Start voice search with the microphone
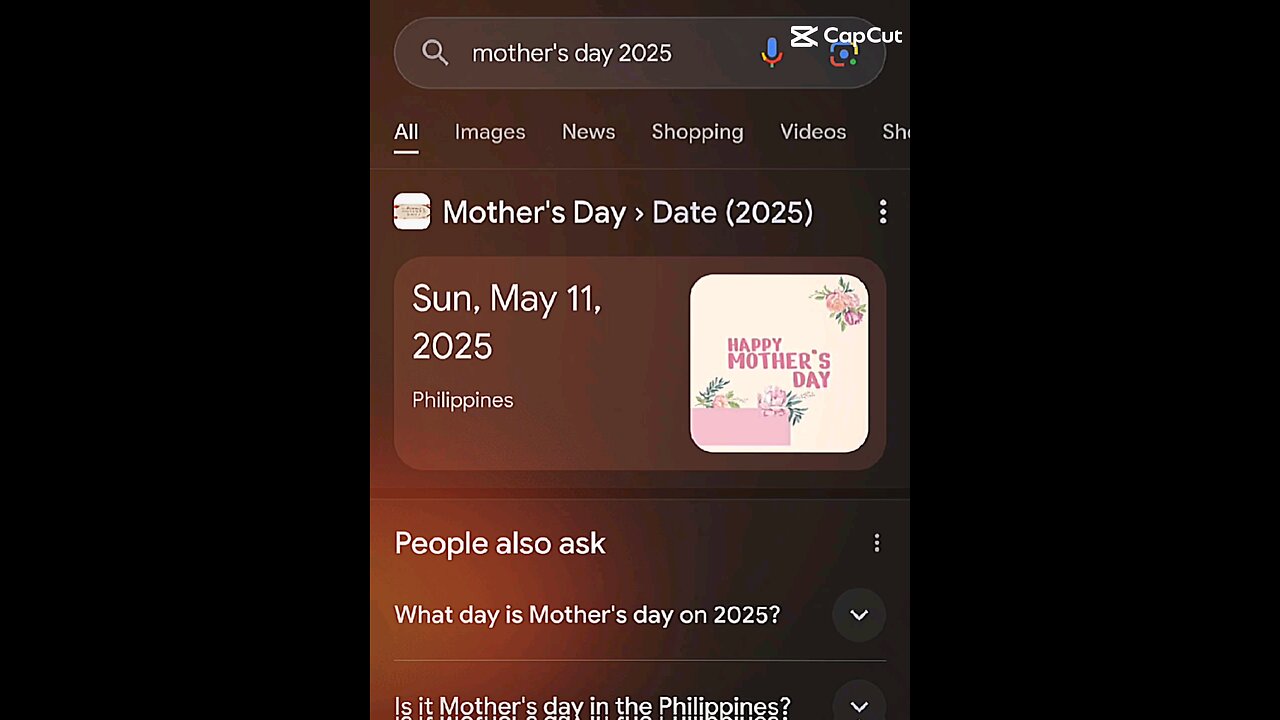The height and width of the screenshot is (720, 1280). click(x=771, y=52)
